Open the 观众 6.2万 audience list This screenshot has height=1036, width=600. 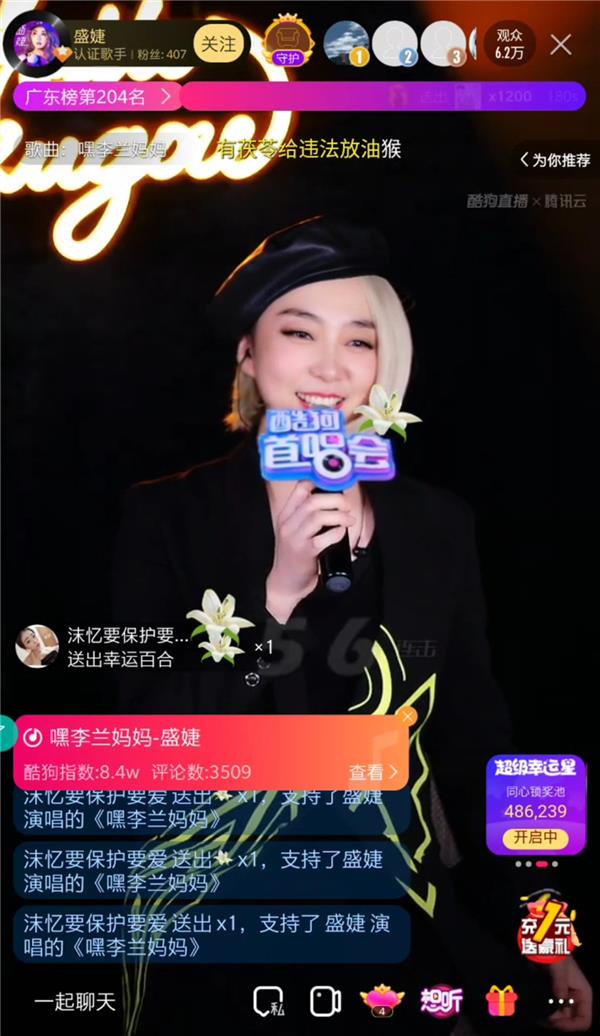509,44
